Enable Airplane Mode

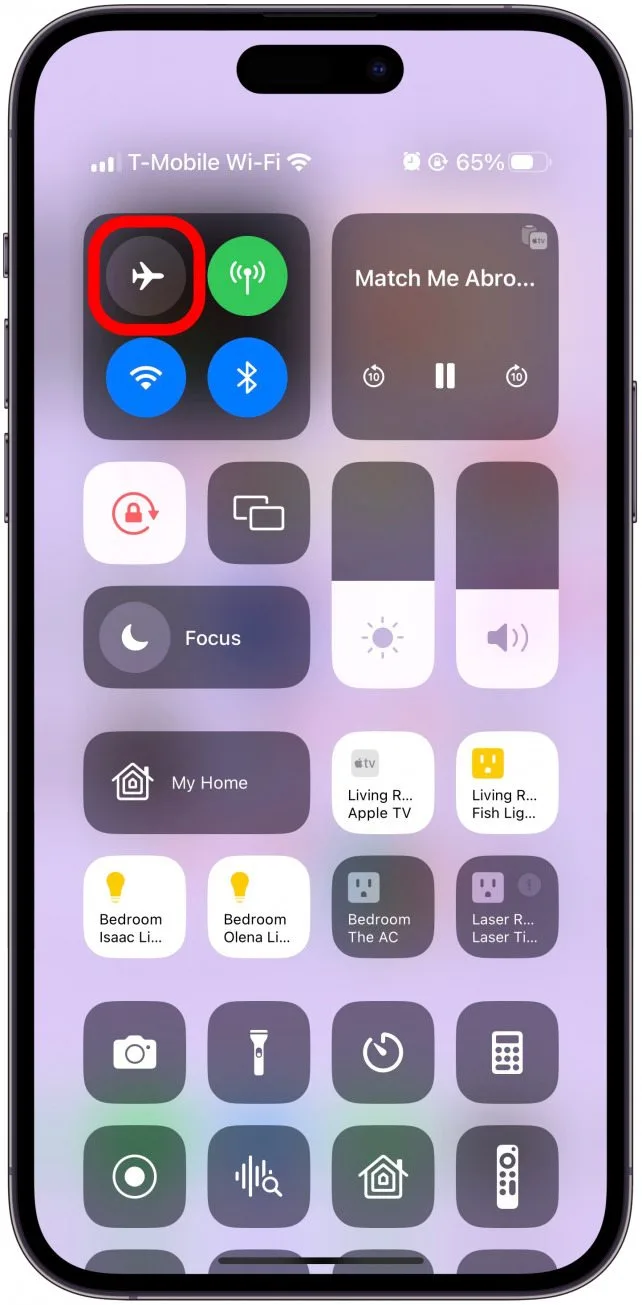click(x=146, y=276)
